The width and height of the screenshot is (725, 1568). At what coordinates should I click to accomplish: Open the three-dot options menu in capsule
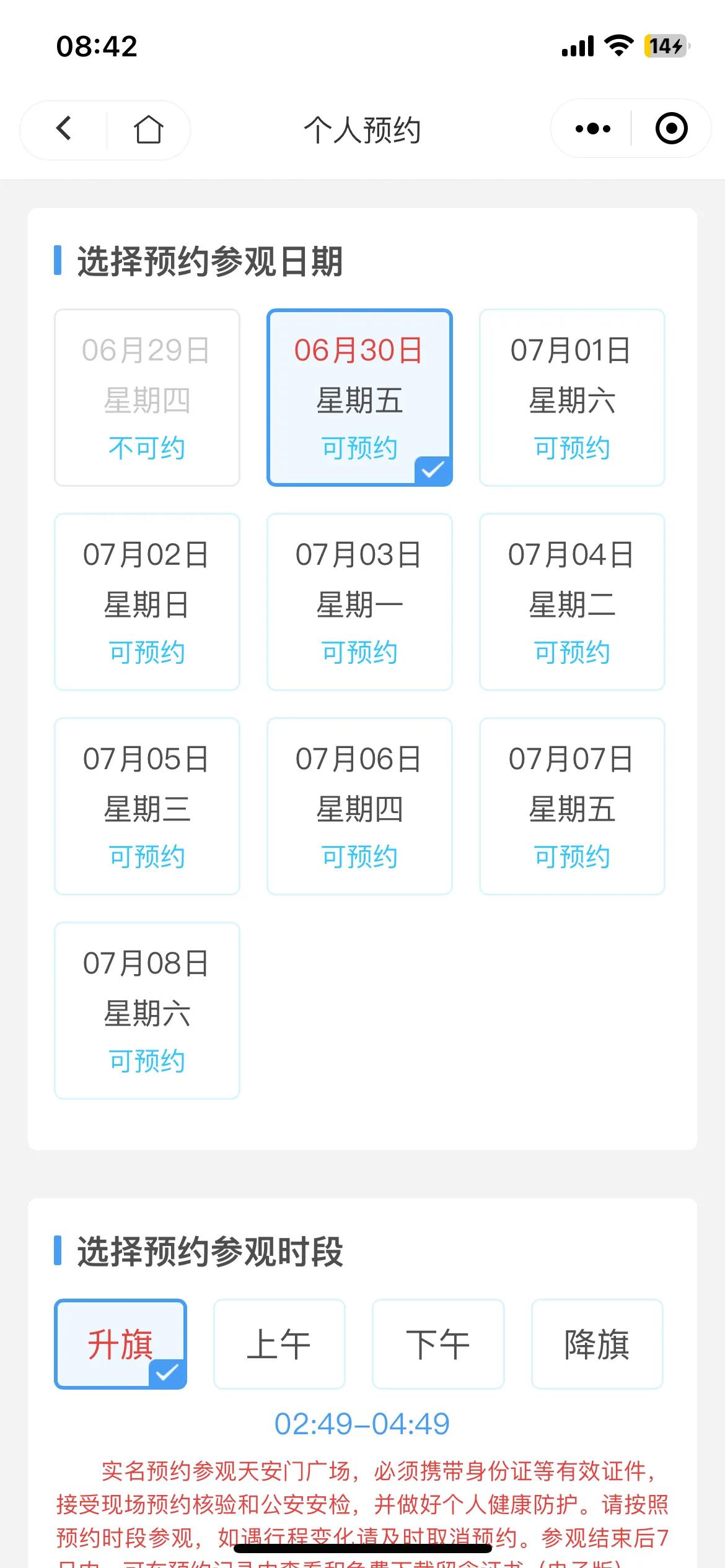591,128
